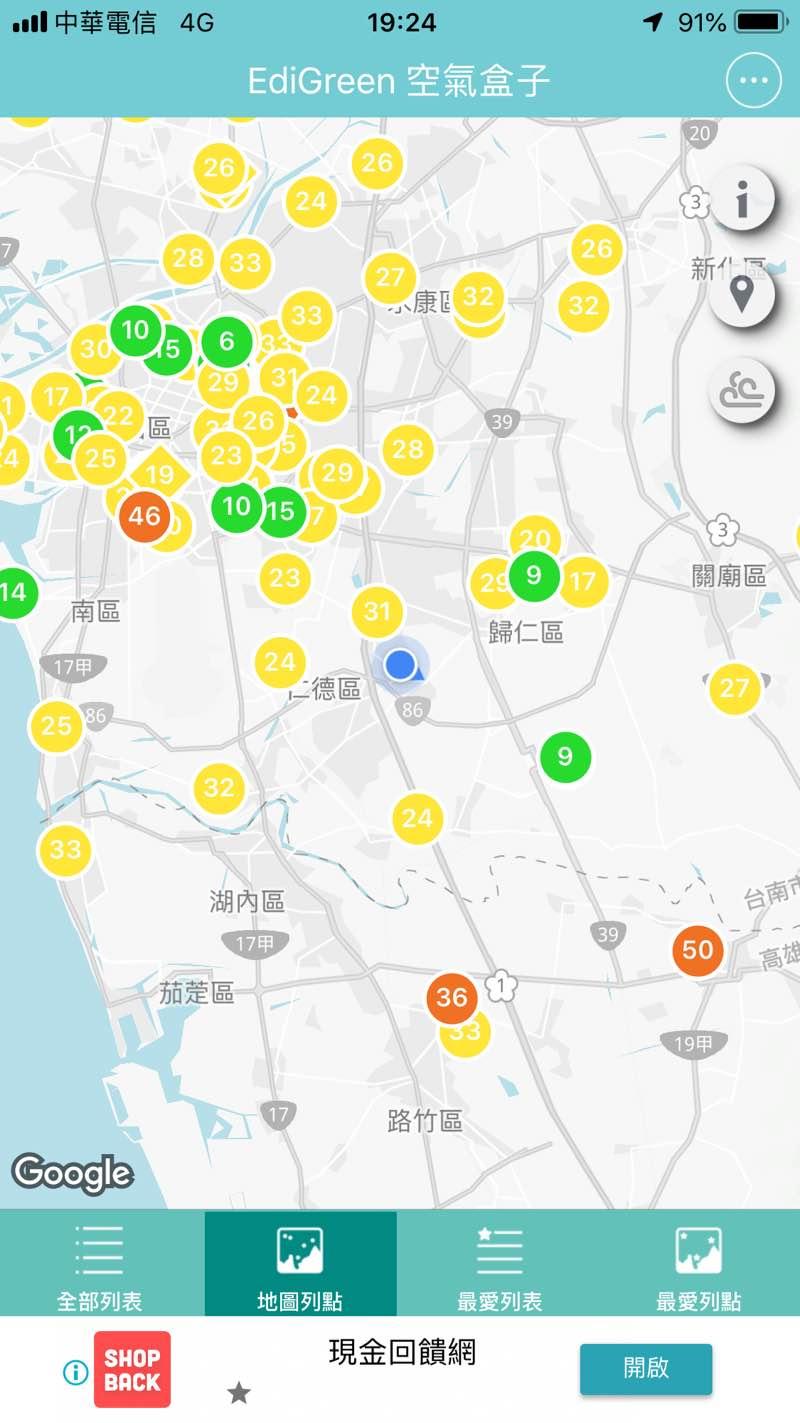The image size is (800, 1423).
Task: Open the info button on the map
Action: pos(741,201)
